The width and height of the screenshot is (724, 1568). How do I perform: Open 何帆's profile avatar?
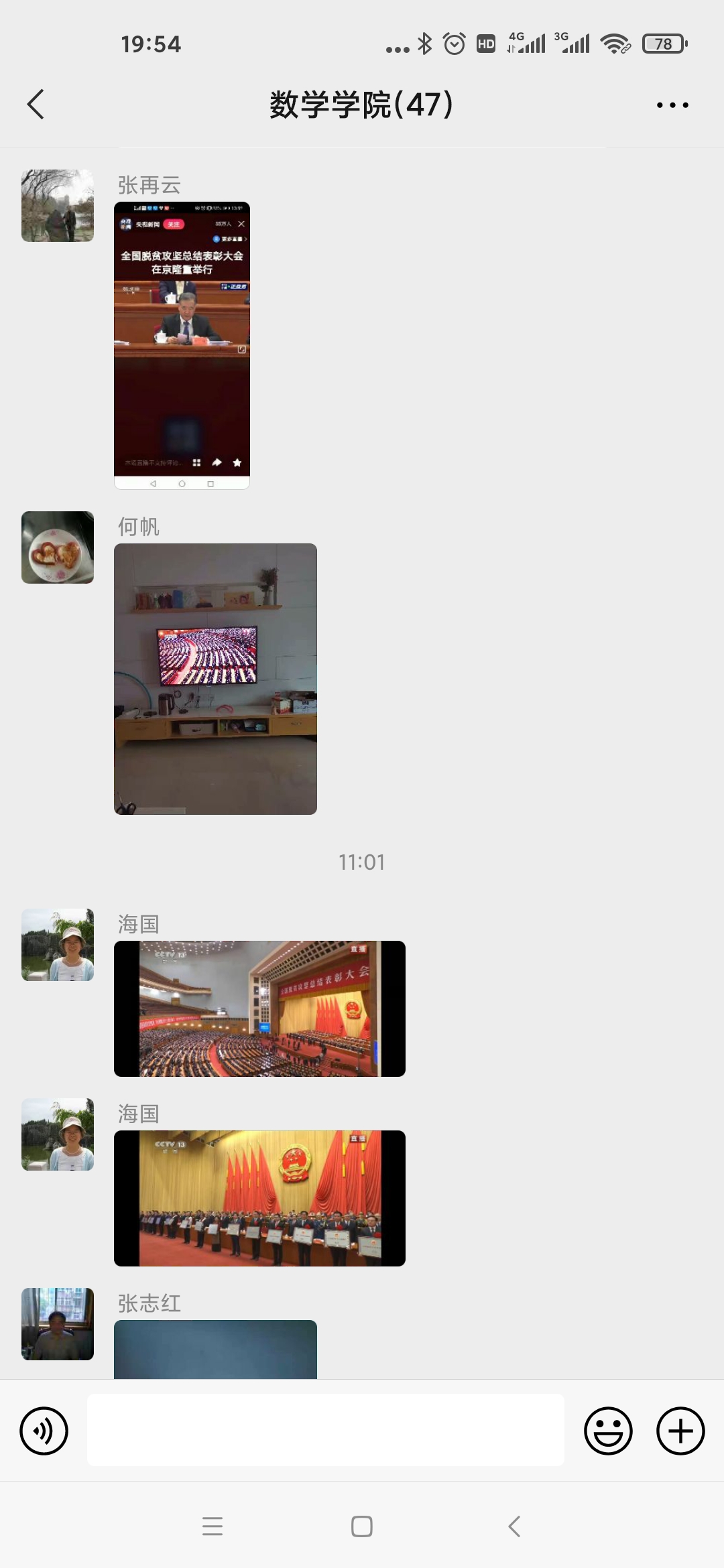(x=58, y=547)
